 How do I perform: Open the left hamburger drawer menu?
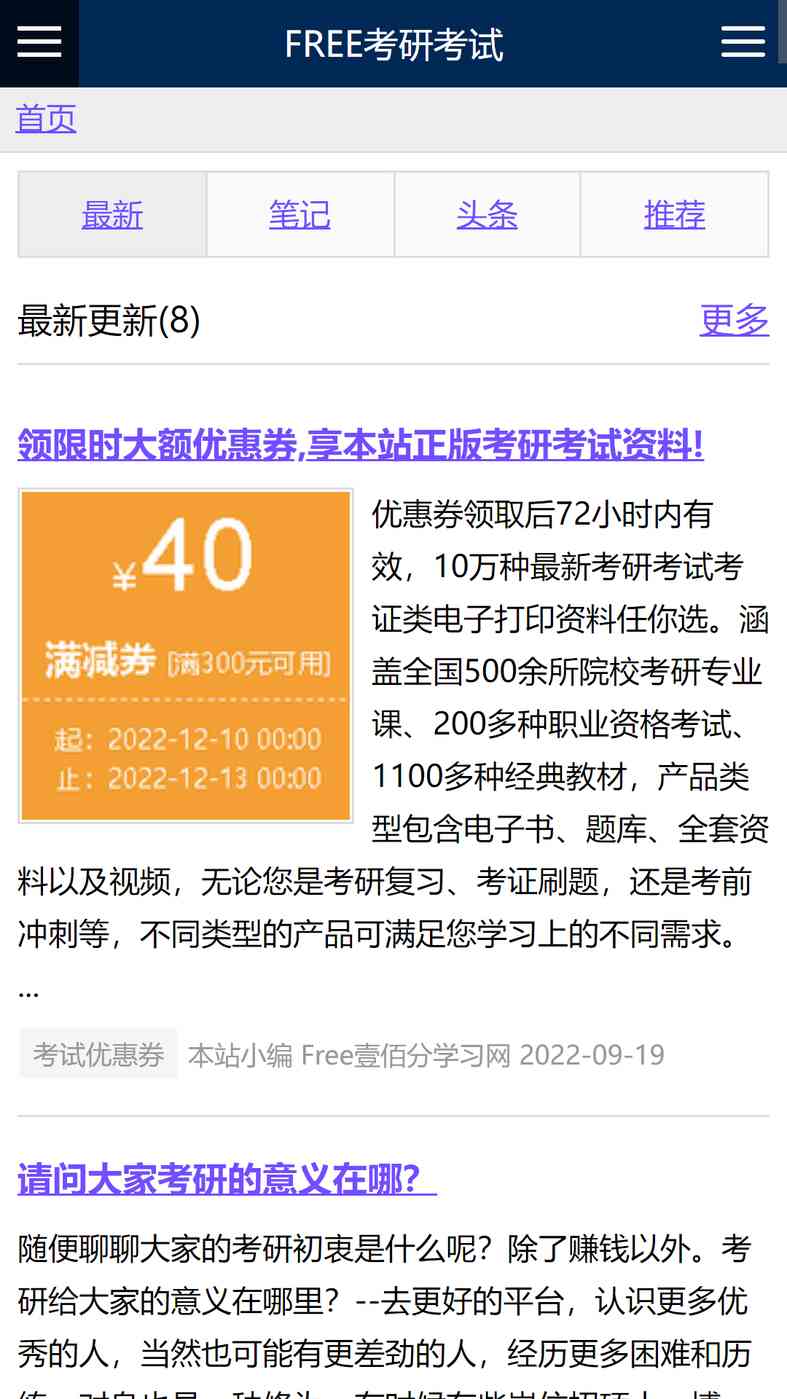coord(39,43)
